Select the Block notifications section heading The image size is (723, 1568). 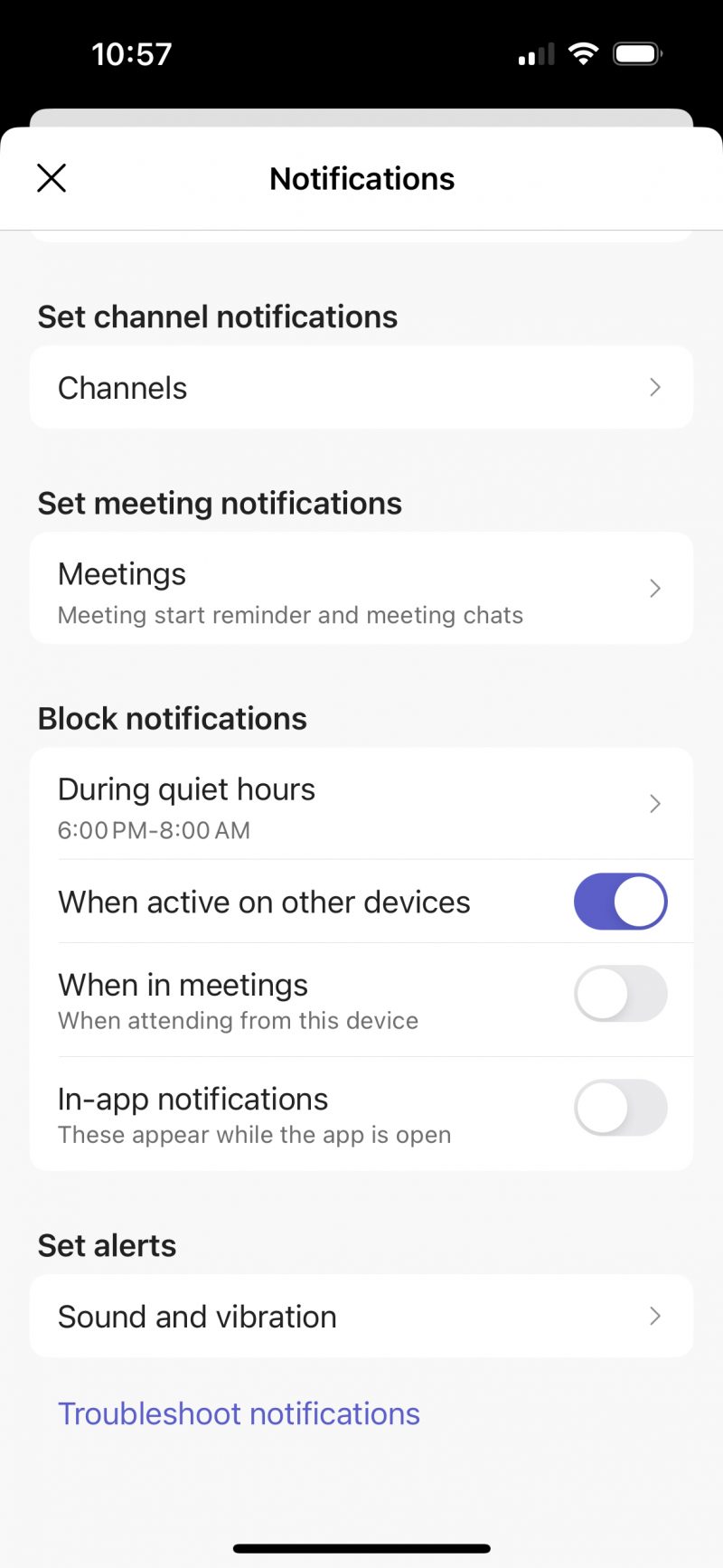point(172,718)
